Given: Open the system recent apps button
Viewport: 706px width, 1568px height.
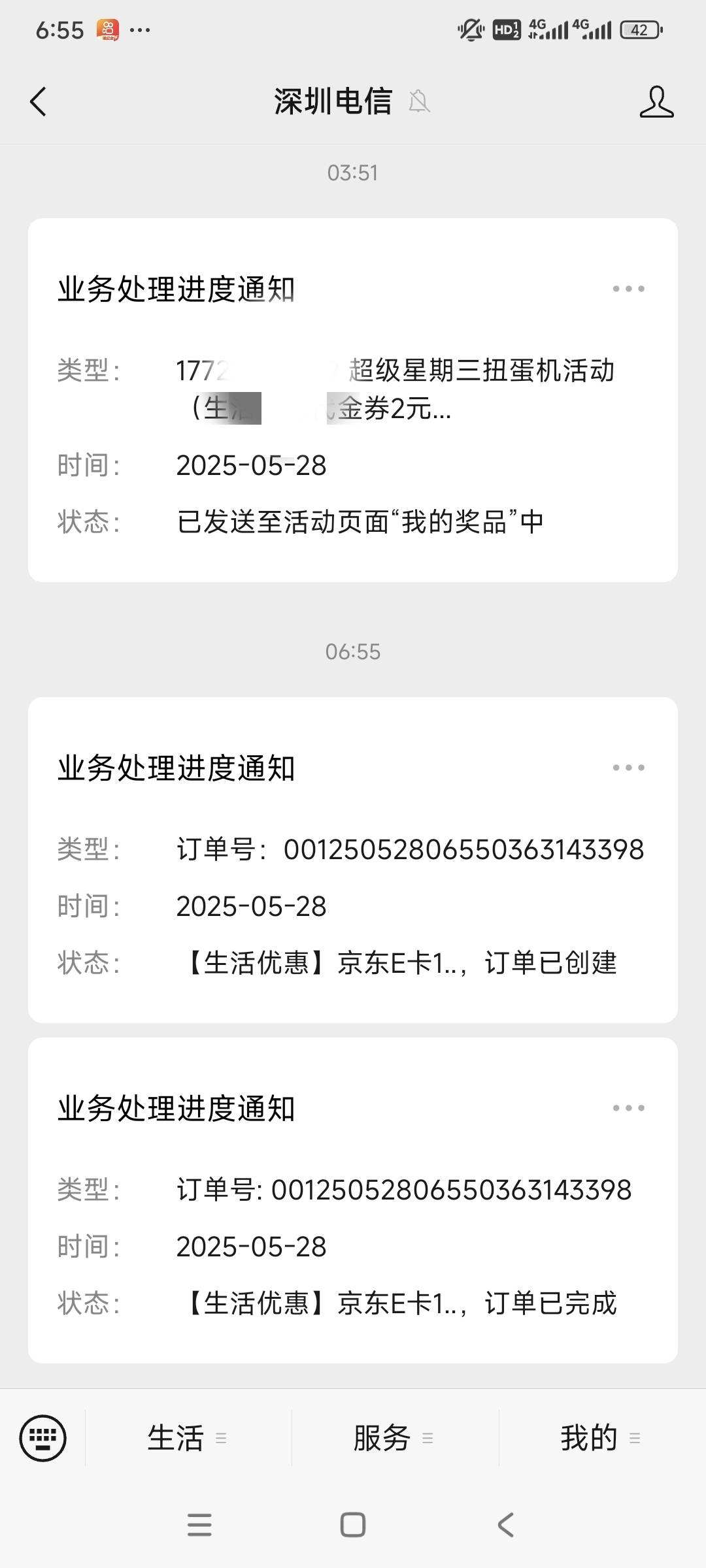Looking at the screenshot, I should tap(199, 1525).
